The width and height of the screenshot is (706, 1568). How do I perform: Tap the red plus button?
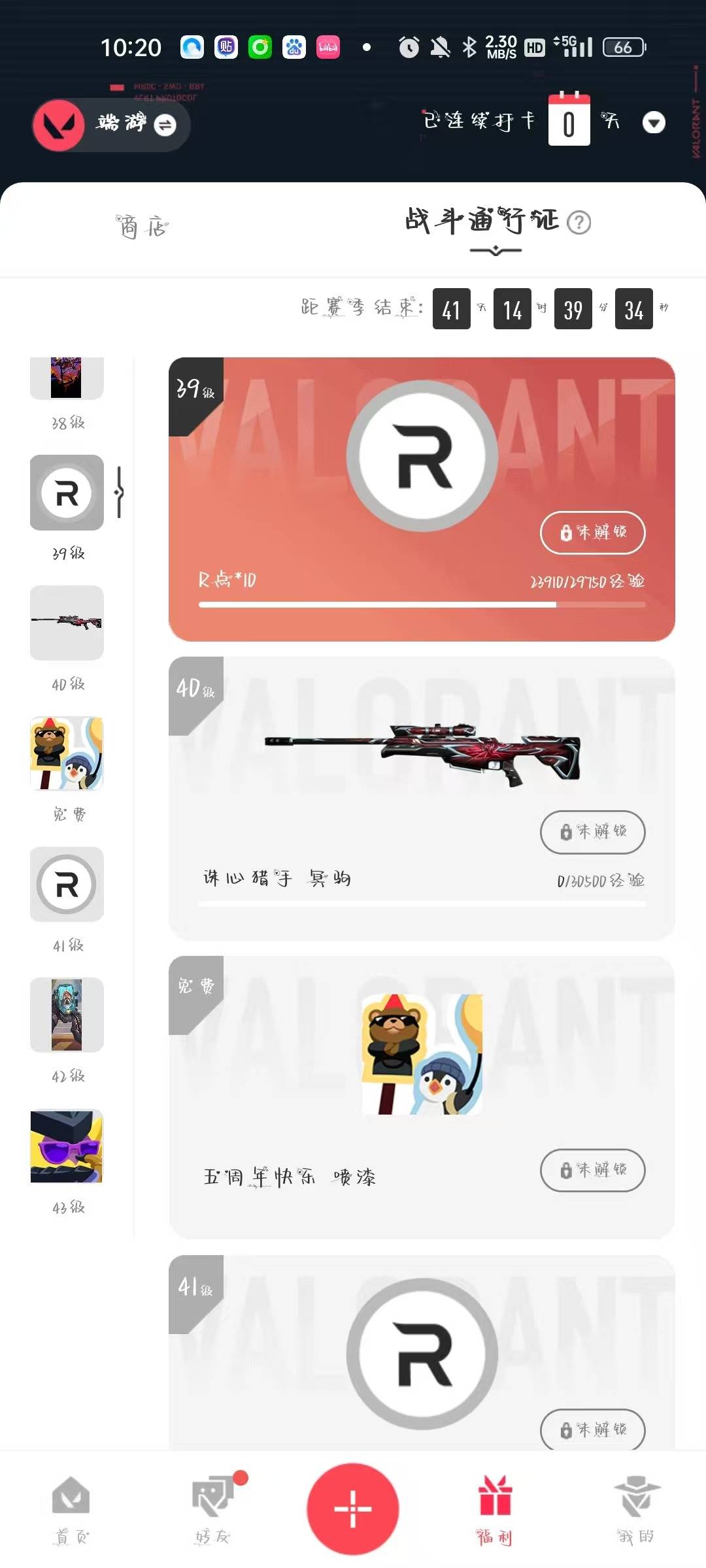[x=353, y=1509]
